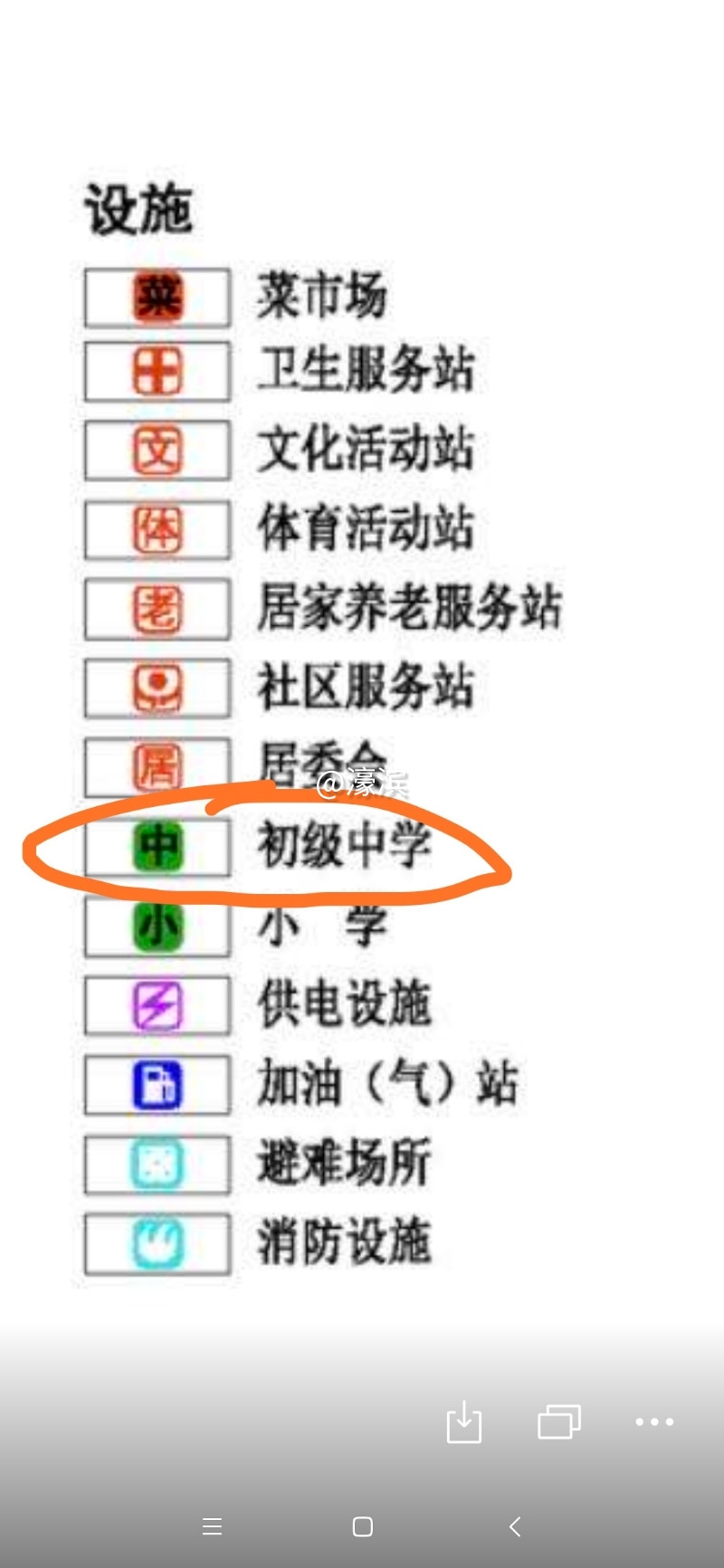The width and height of the screenshot is (724, 1568).
Task: Go back using the system back button
Action: 514,1526
